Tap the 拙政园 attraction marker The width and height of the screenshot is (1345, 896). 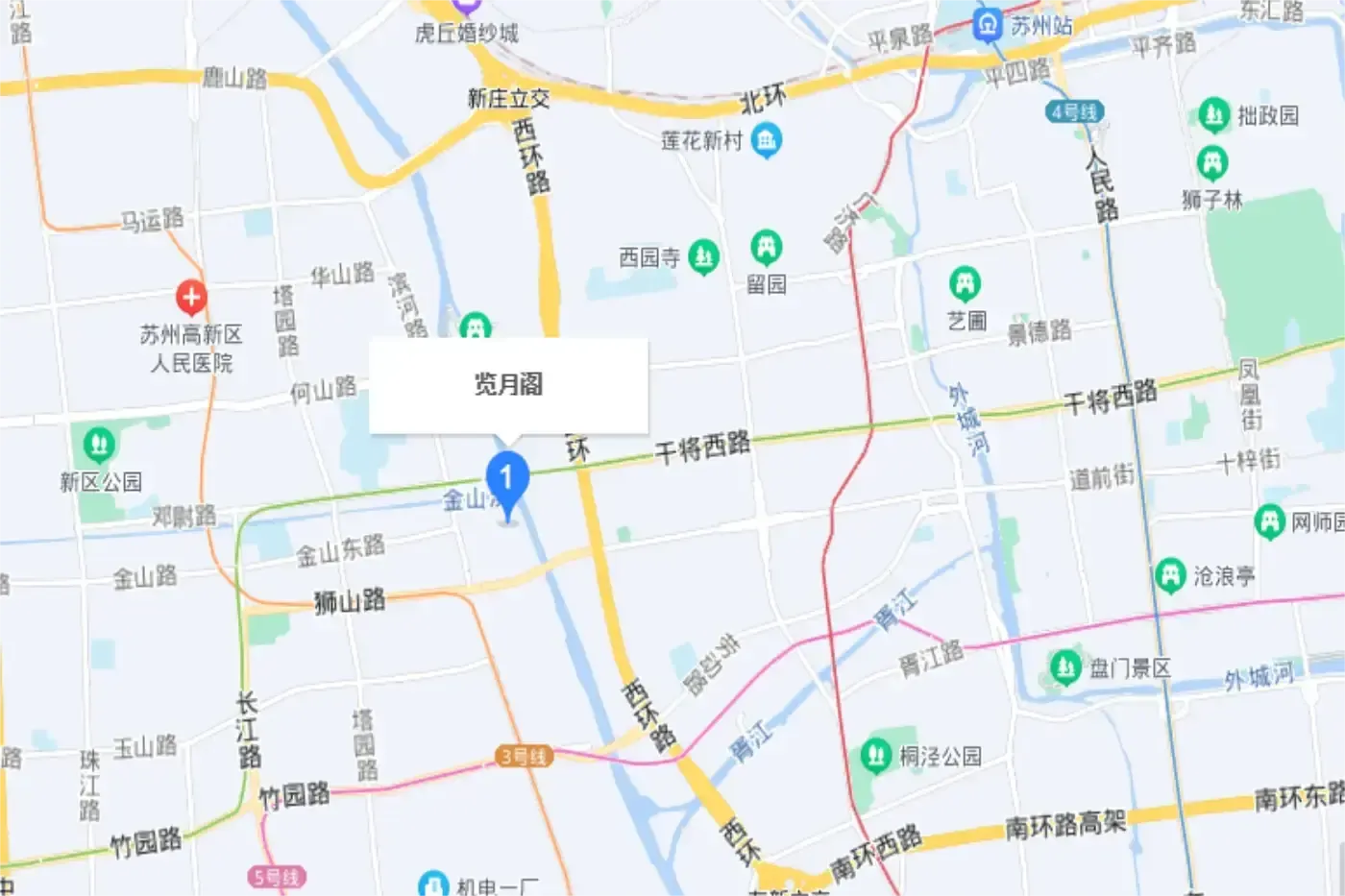pos(1214,115)
